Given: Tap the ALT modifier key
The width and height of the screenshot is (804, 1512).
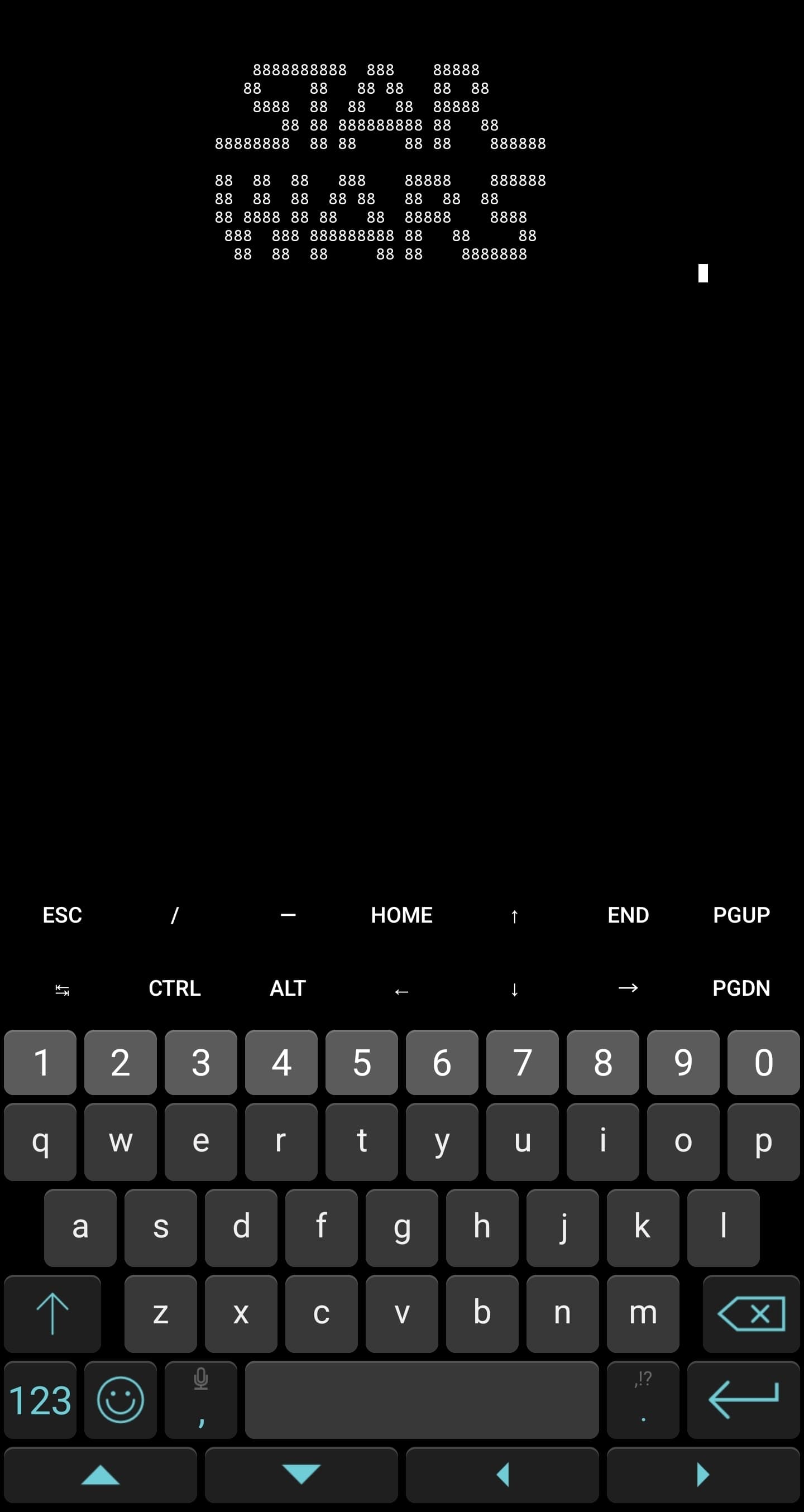Looking at the screenshot, I should (288, 988).
